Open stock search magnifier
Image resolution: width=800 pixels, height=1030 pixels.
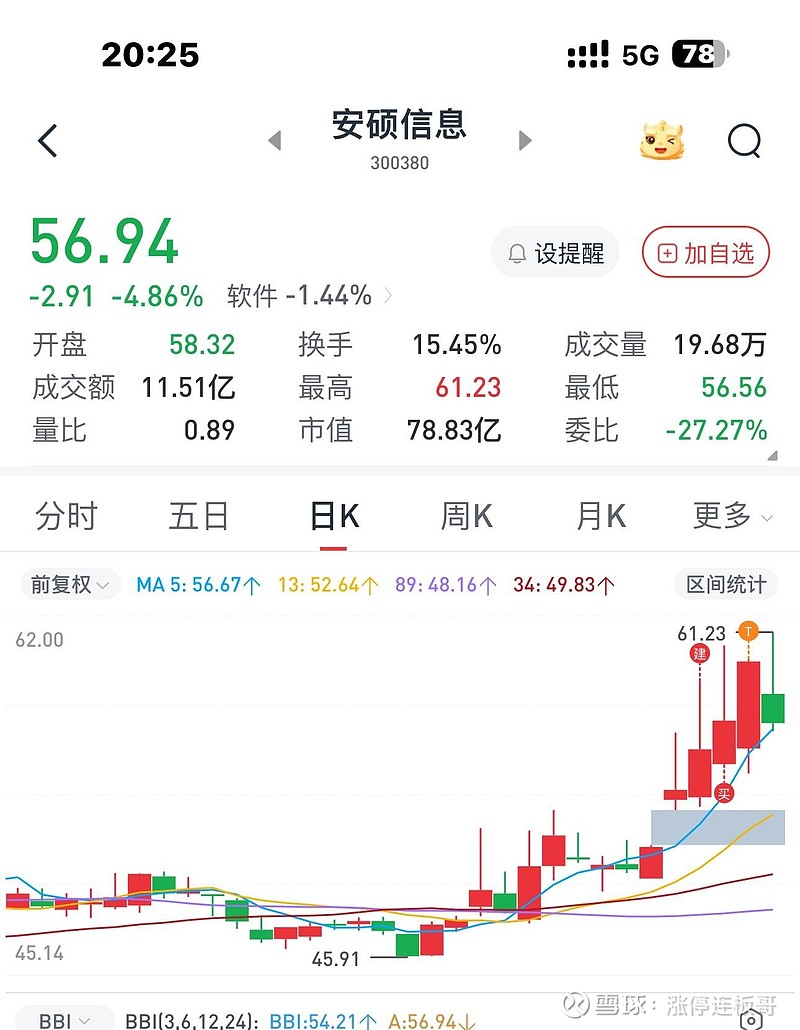point(744,141)
